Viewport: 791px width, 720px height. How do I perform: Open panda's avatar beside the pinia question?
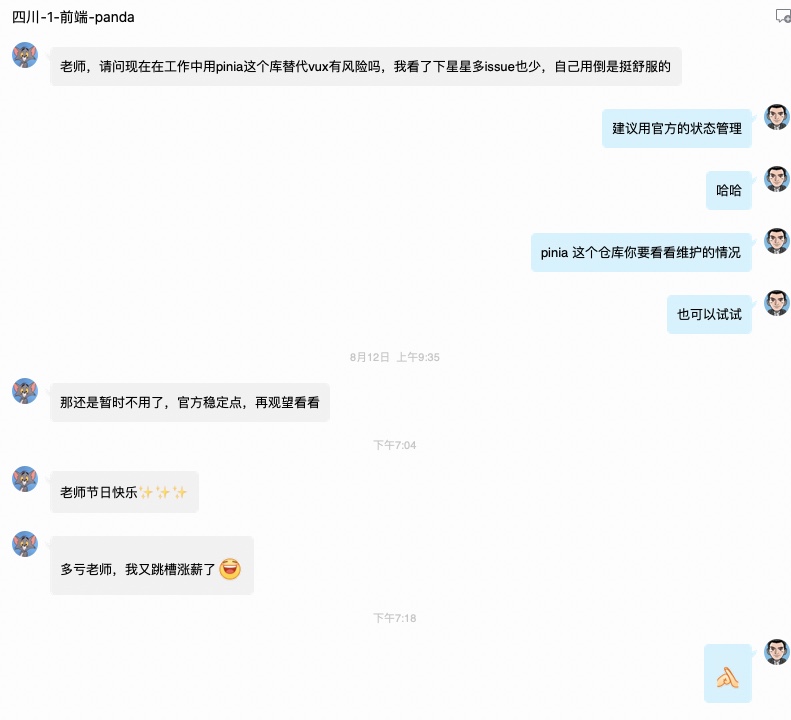(25, 55)
